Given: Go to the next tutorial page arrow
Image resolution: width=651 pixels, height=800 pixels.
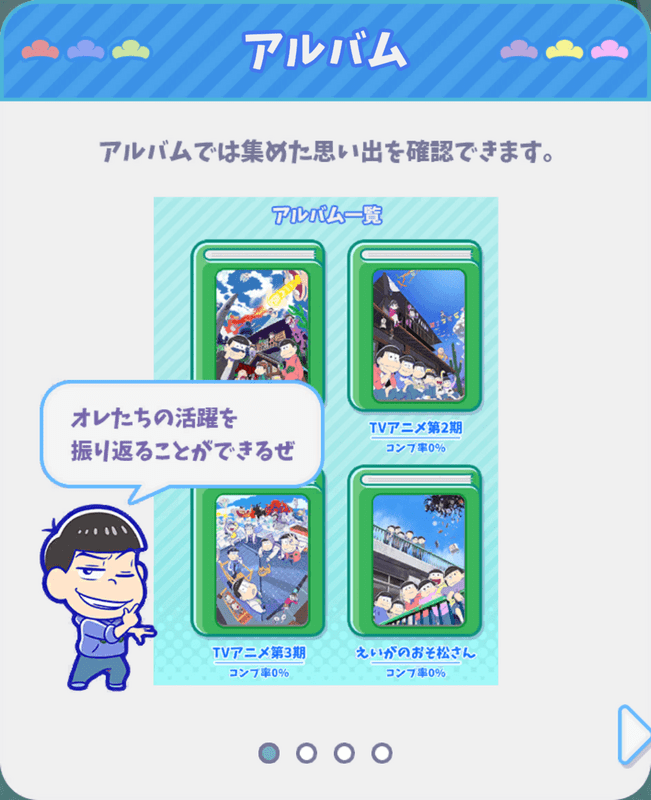Looking at the screenshot, I should pyautogui.click(x=633, y=736).
